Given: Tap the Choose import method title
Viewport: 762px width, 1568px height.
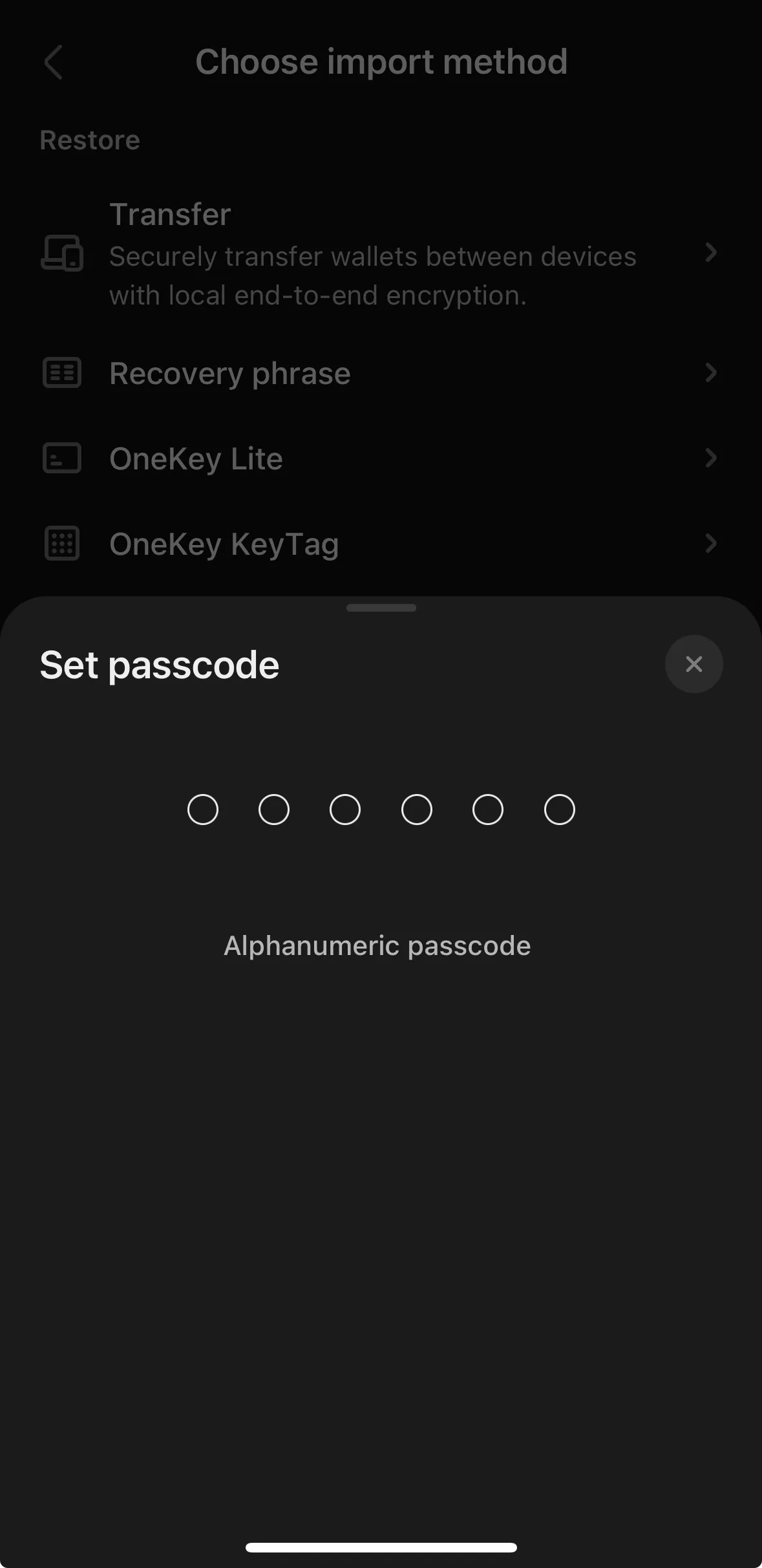Looking at the screenshot, I should (381, 62).
